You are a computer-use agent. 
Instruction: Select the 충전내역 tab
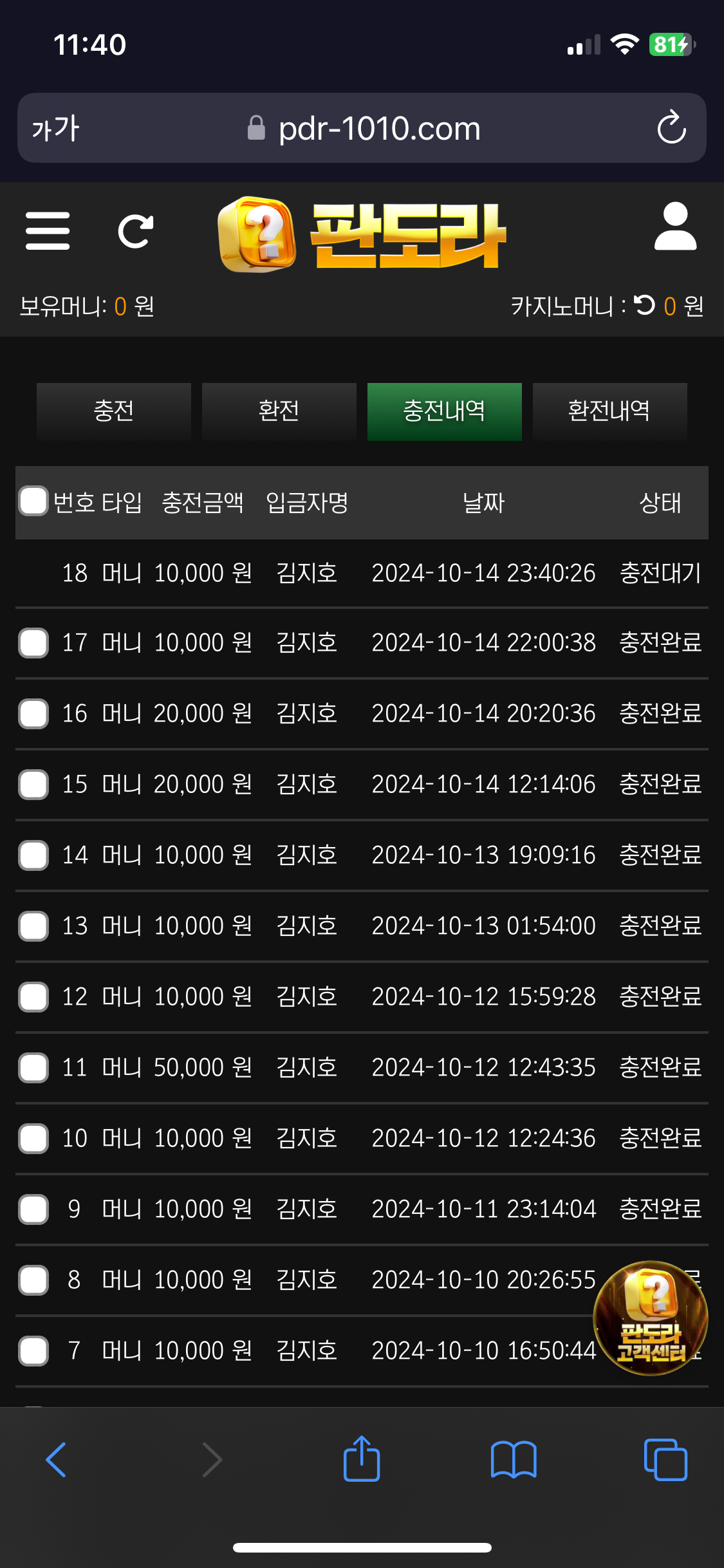click(x=444, y=411)
